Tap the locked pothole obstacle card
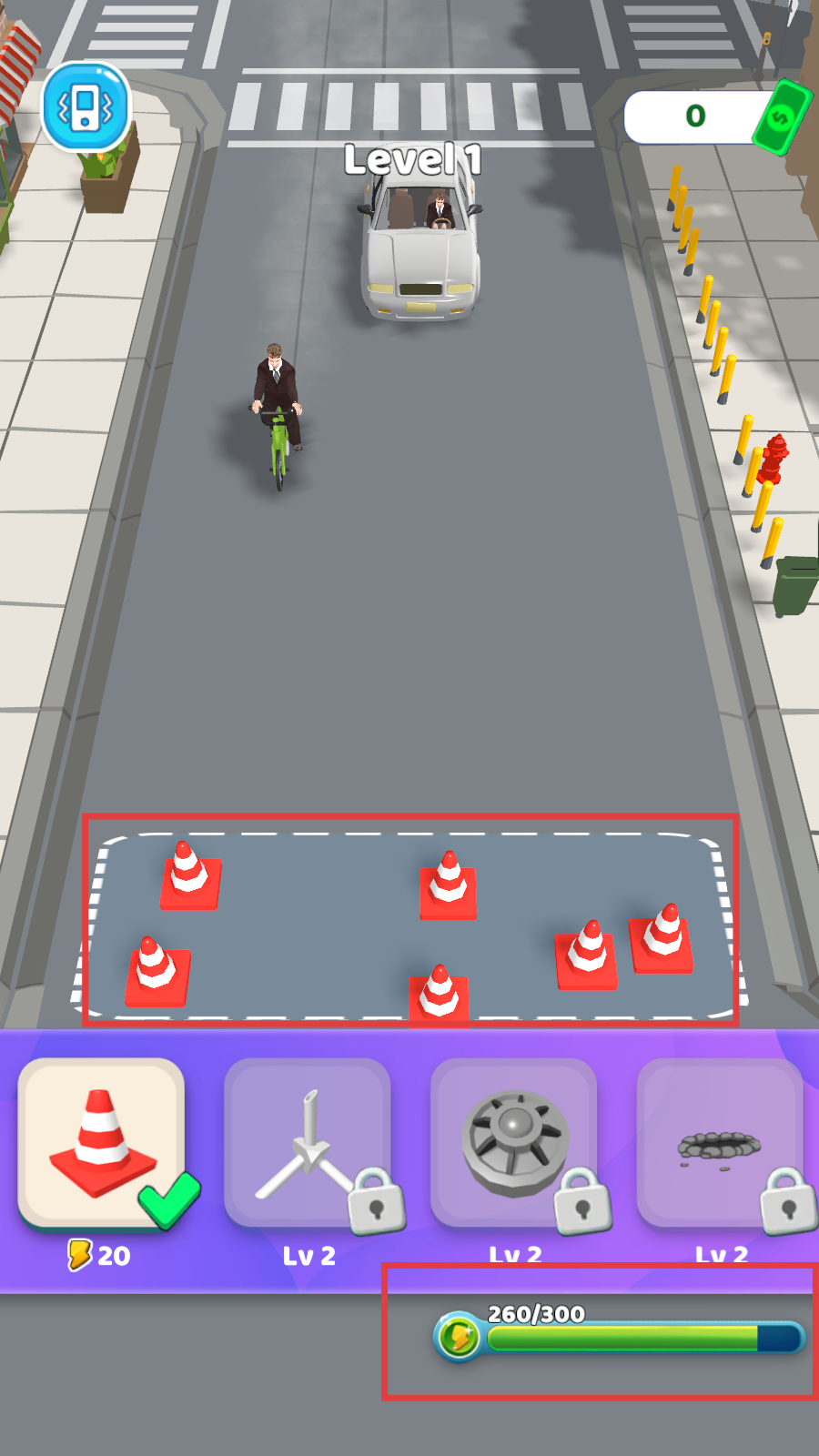This screenshot has height=1456, width=819. coord(720,1143)
